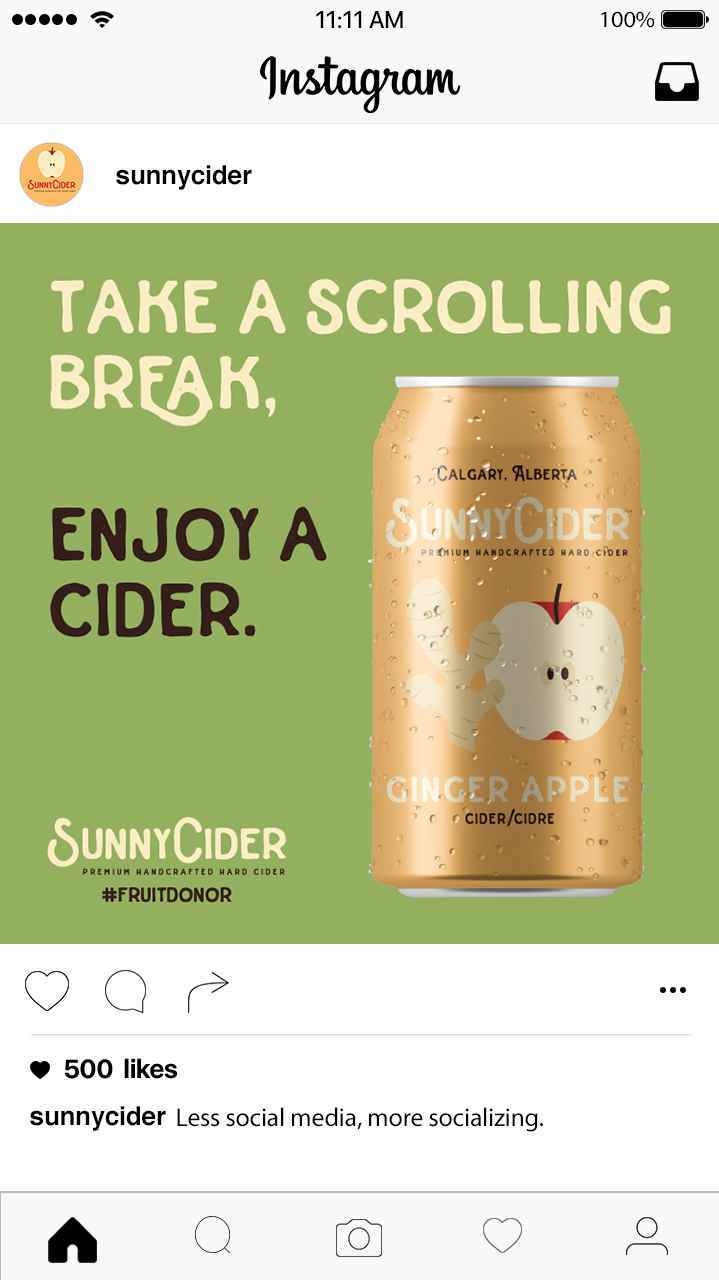The height and width of the screenshot is (1280, 719).
Task: Open the Camera tab
Action: [359, 1238]
